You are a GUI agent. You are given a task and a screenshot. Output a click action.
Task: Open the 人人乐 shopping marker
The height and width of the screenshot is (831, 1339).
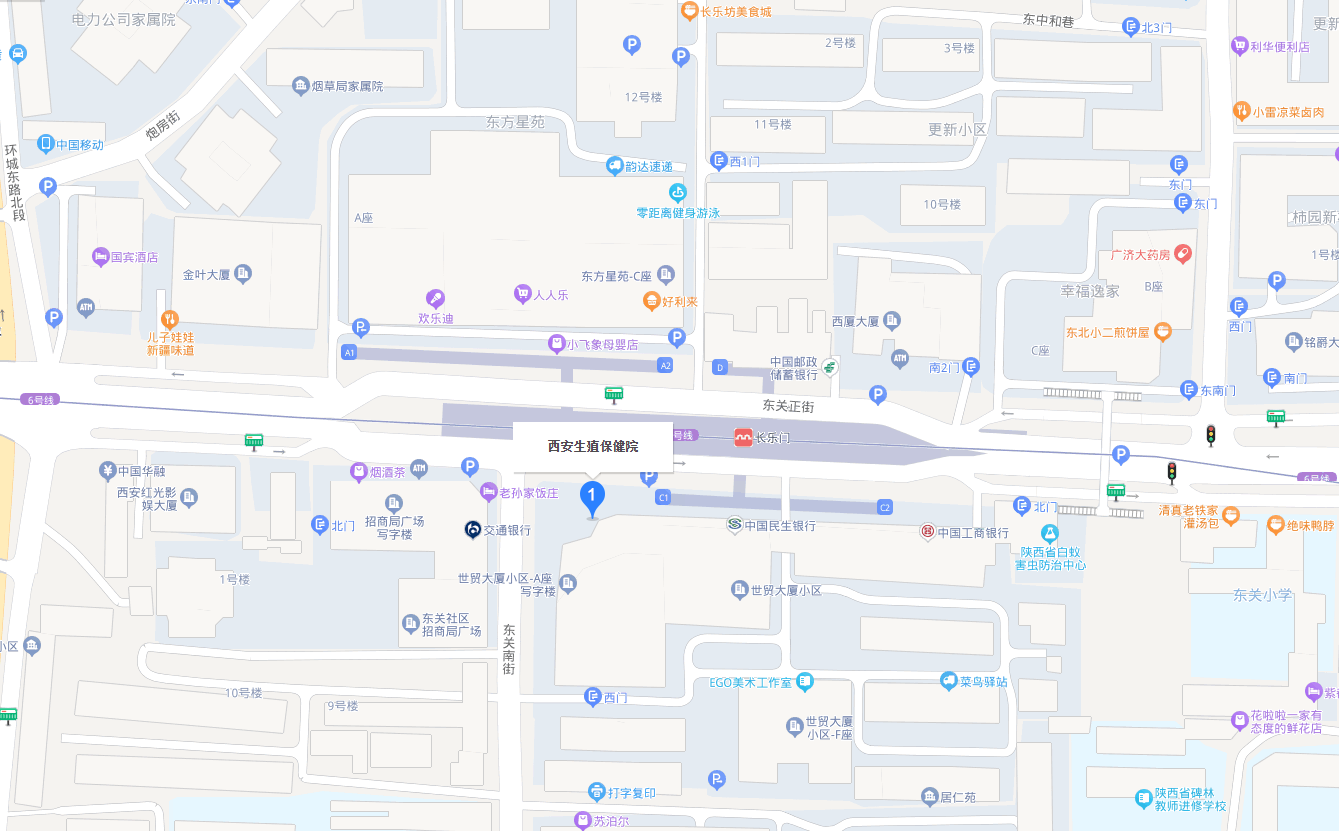(x=522, y=294)
